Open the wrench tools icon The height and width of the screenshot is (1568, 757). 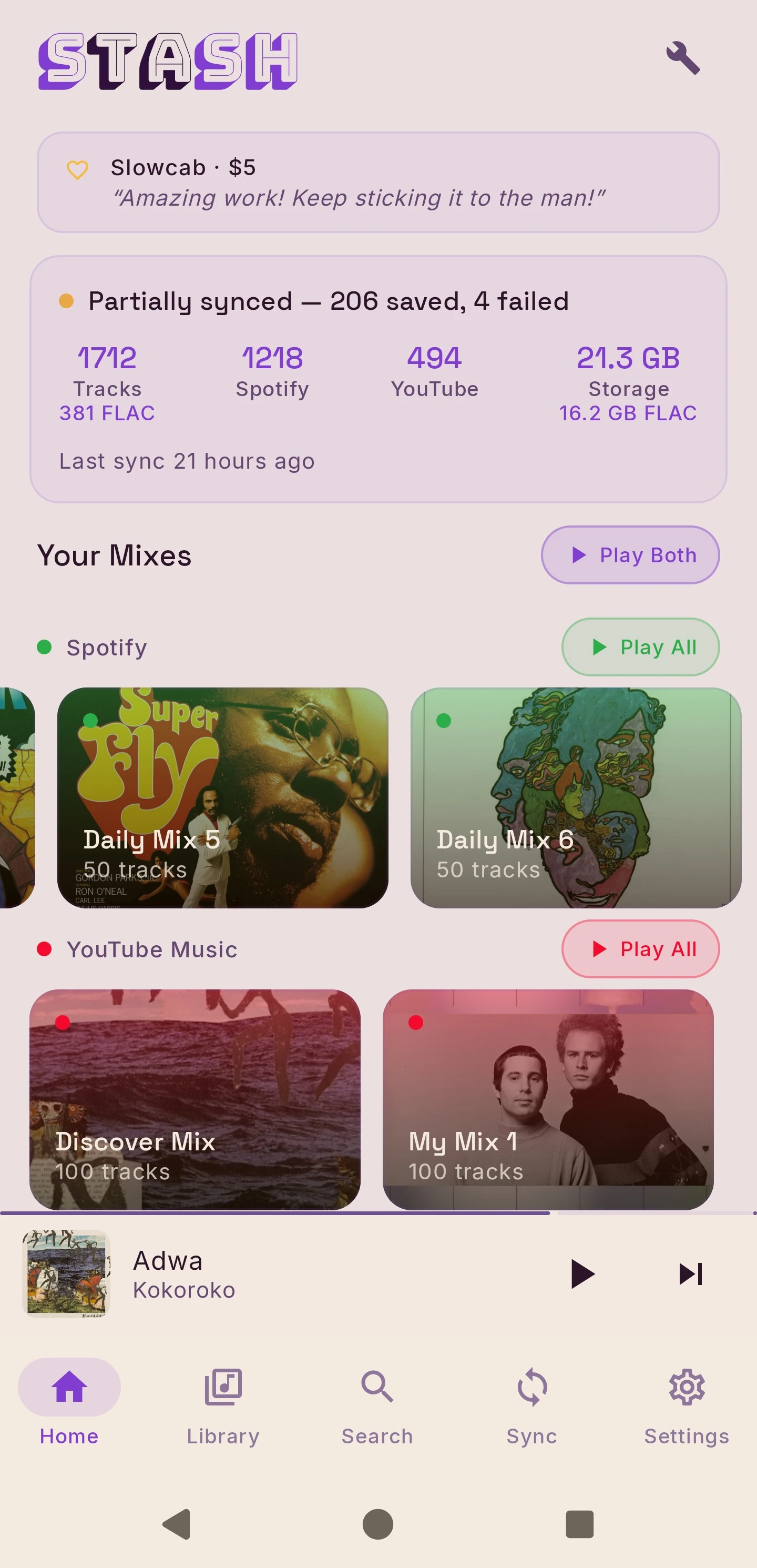[683, 58]
